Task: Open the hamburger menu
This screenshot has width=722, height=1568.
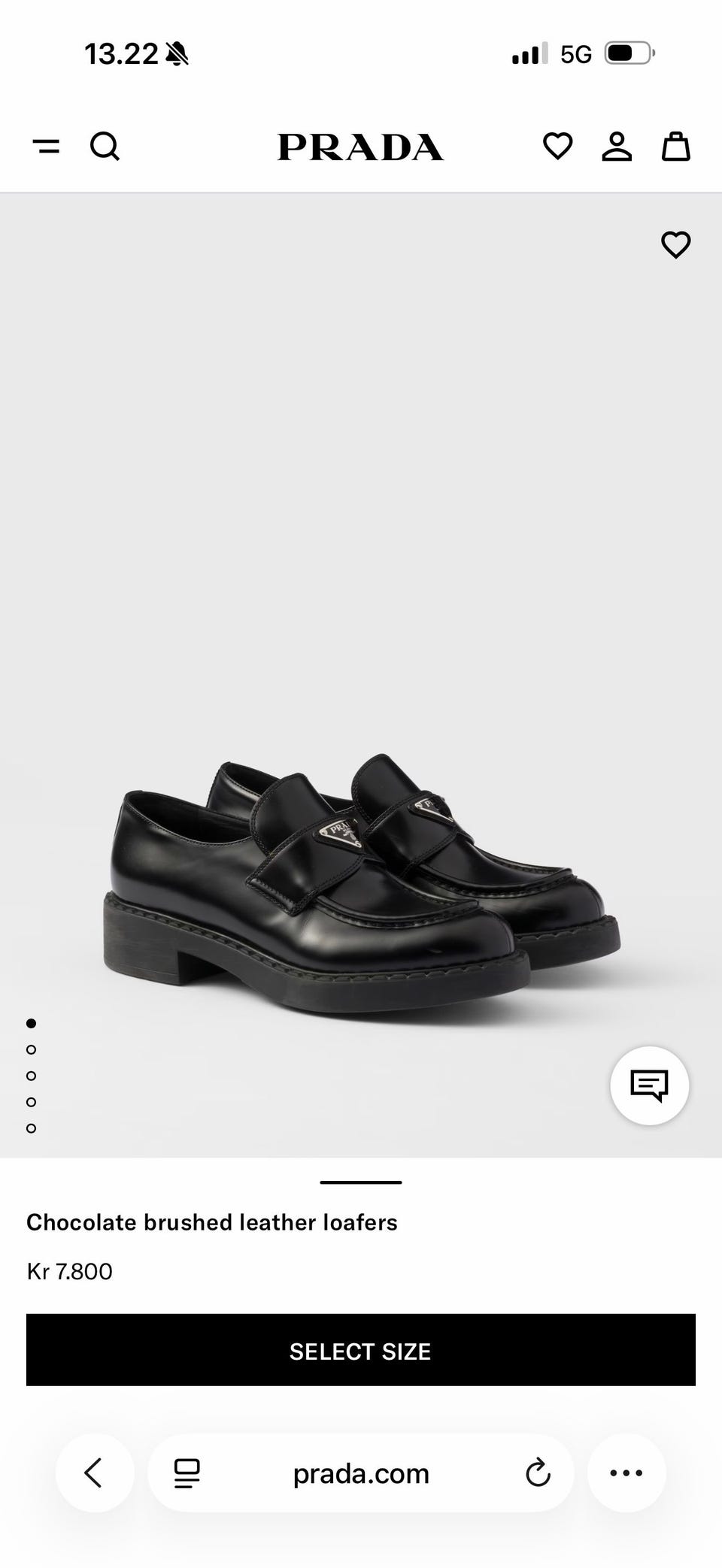Action: coord(46,146)
